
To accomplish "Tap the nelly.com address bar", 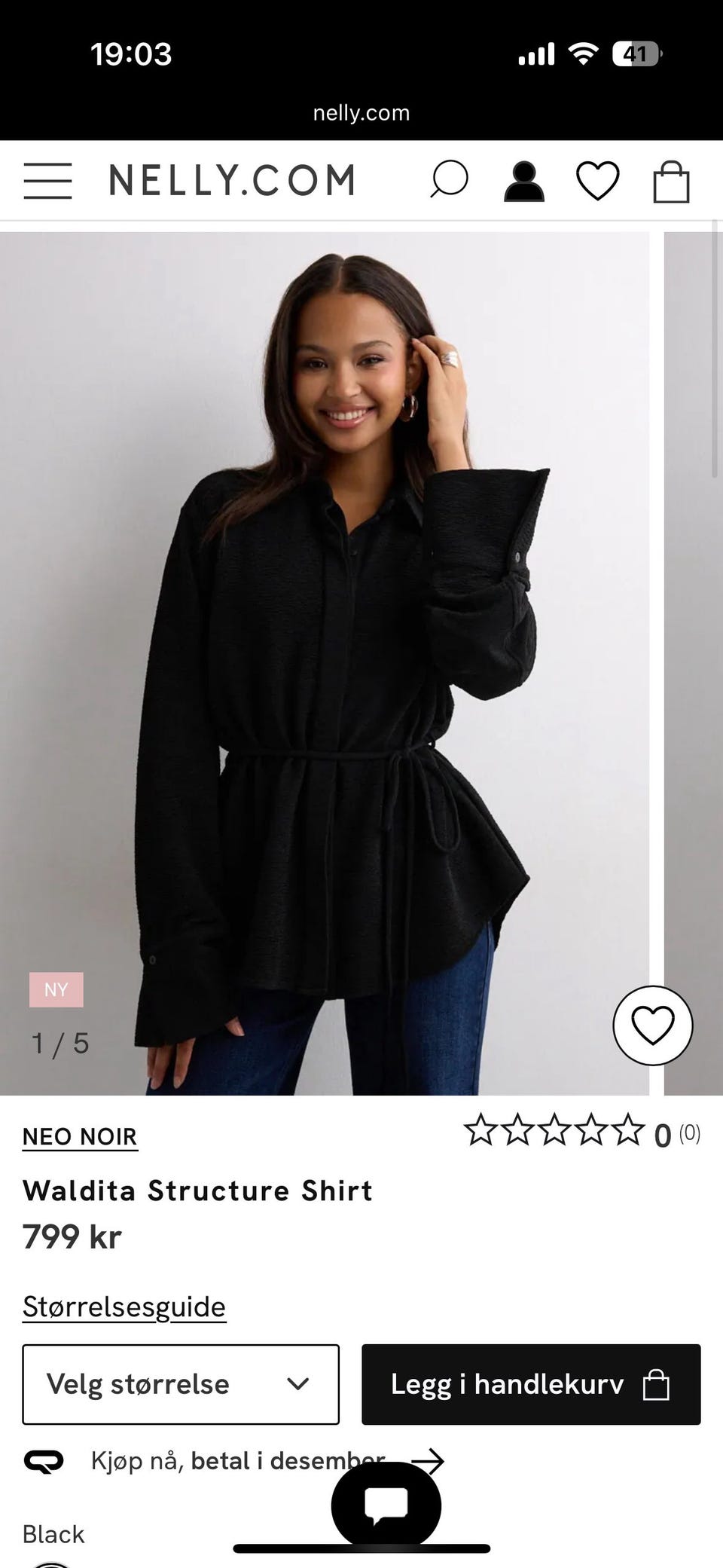I will [361, 113].
